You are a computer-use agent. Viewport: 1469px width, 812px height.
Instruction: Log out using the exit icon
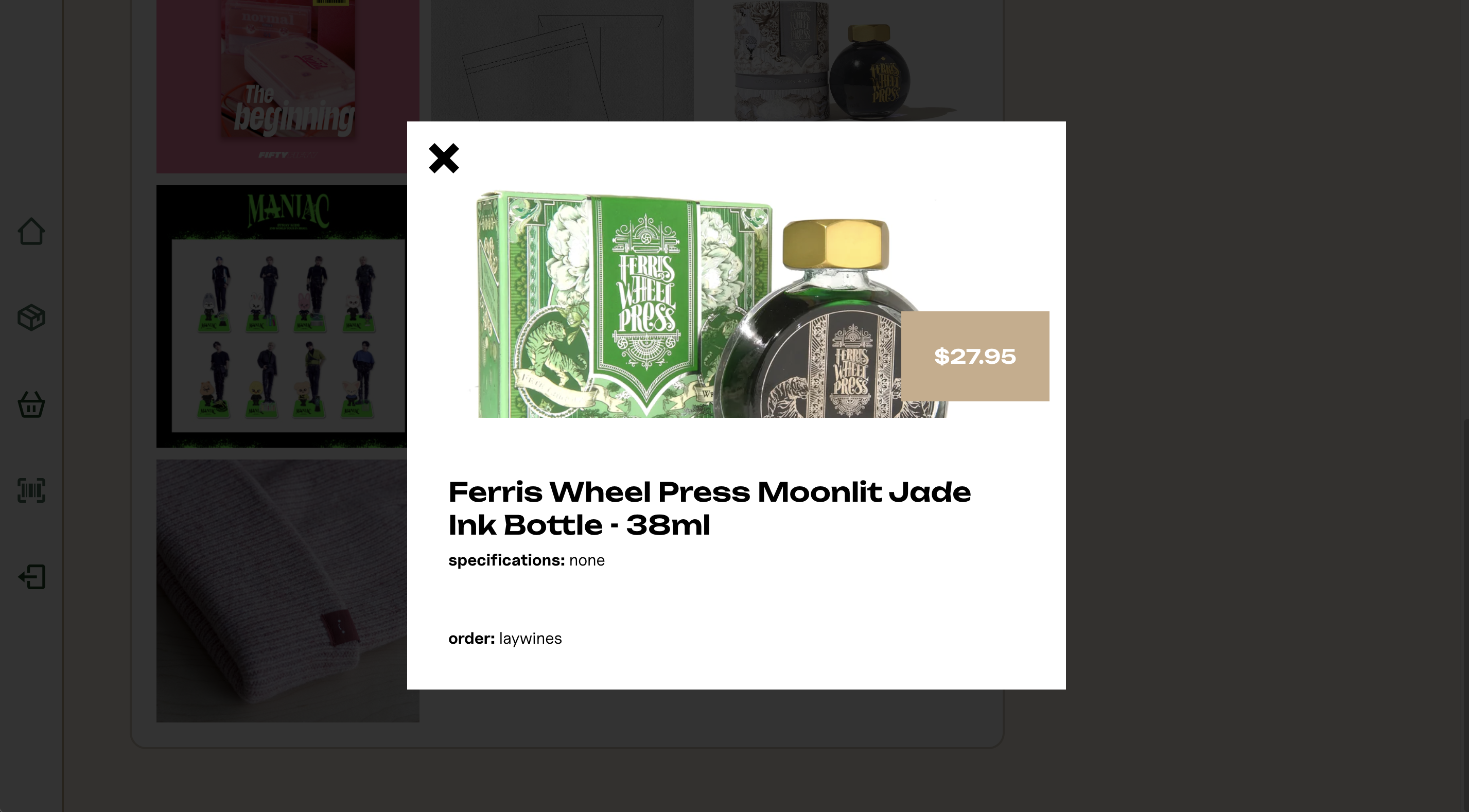tap(31, 577)
